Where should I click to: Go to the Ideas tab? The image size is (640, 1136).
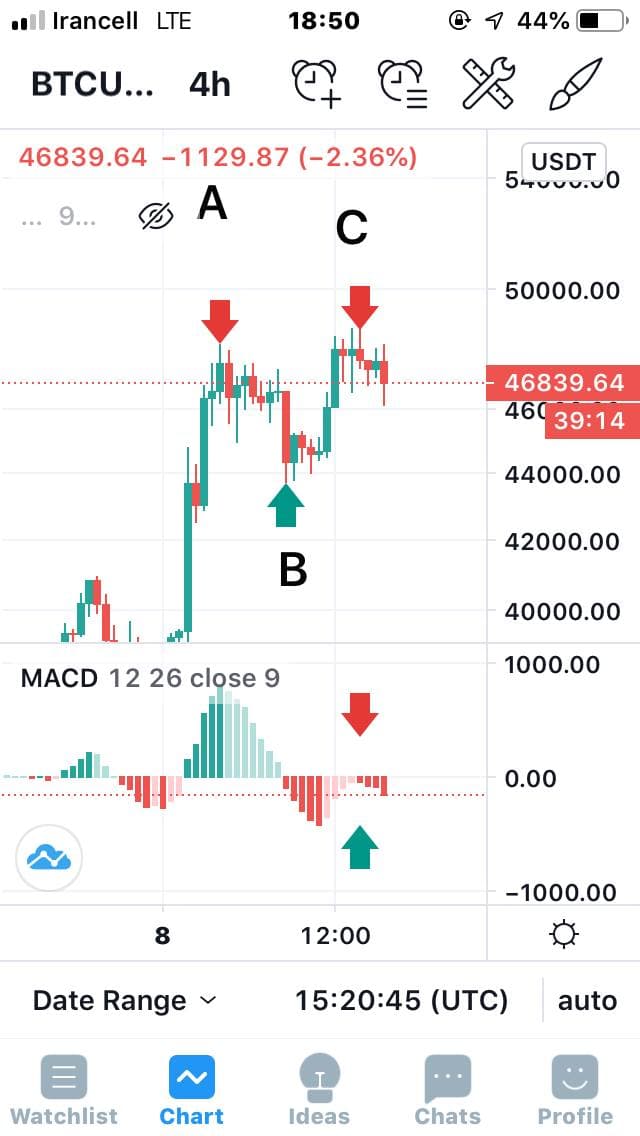pos(319,1090)
